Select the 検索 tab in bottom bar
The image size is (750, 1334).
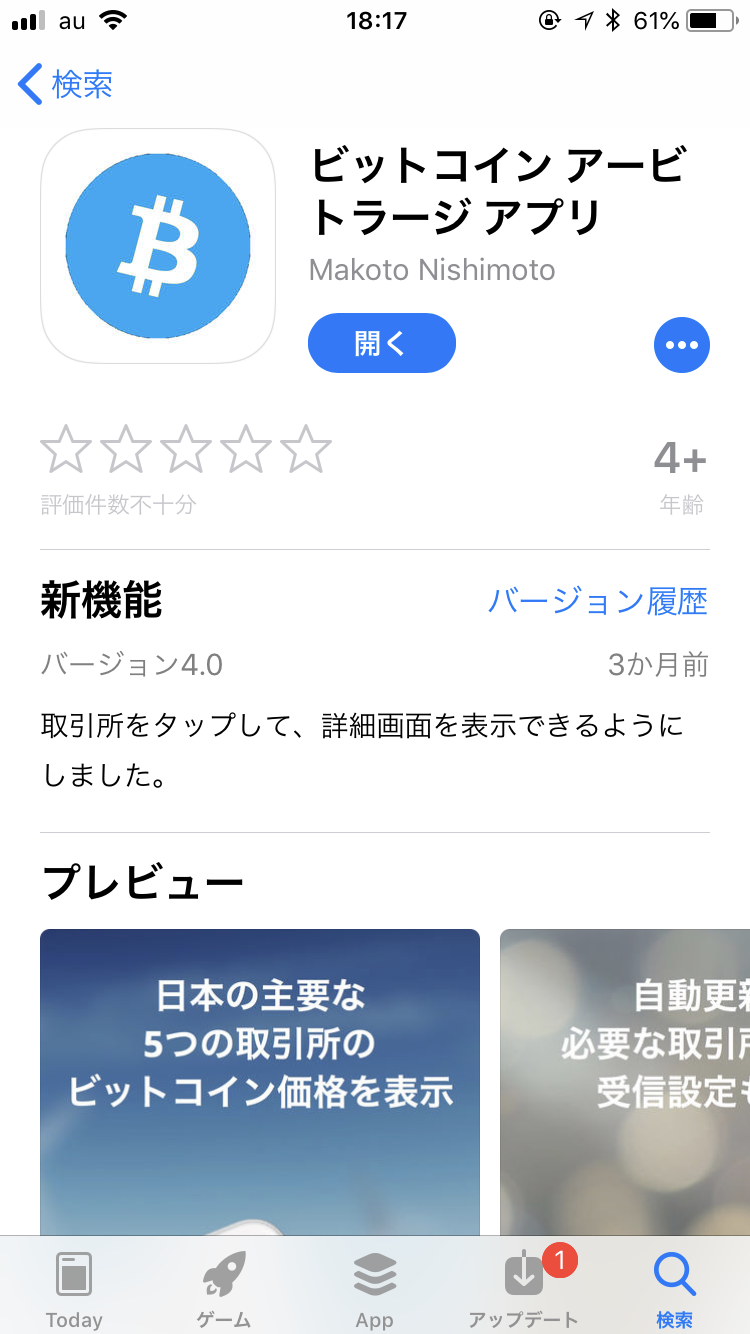674,1289
